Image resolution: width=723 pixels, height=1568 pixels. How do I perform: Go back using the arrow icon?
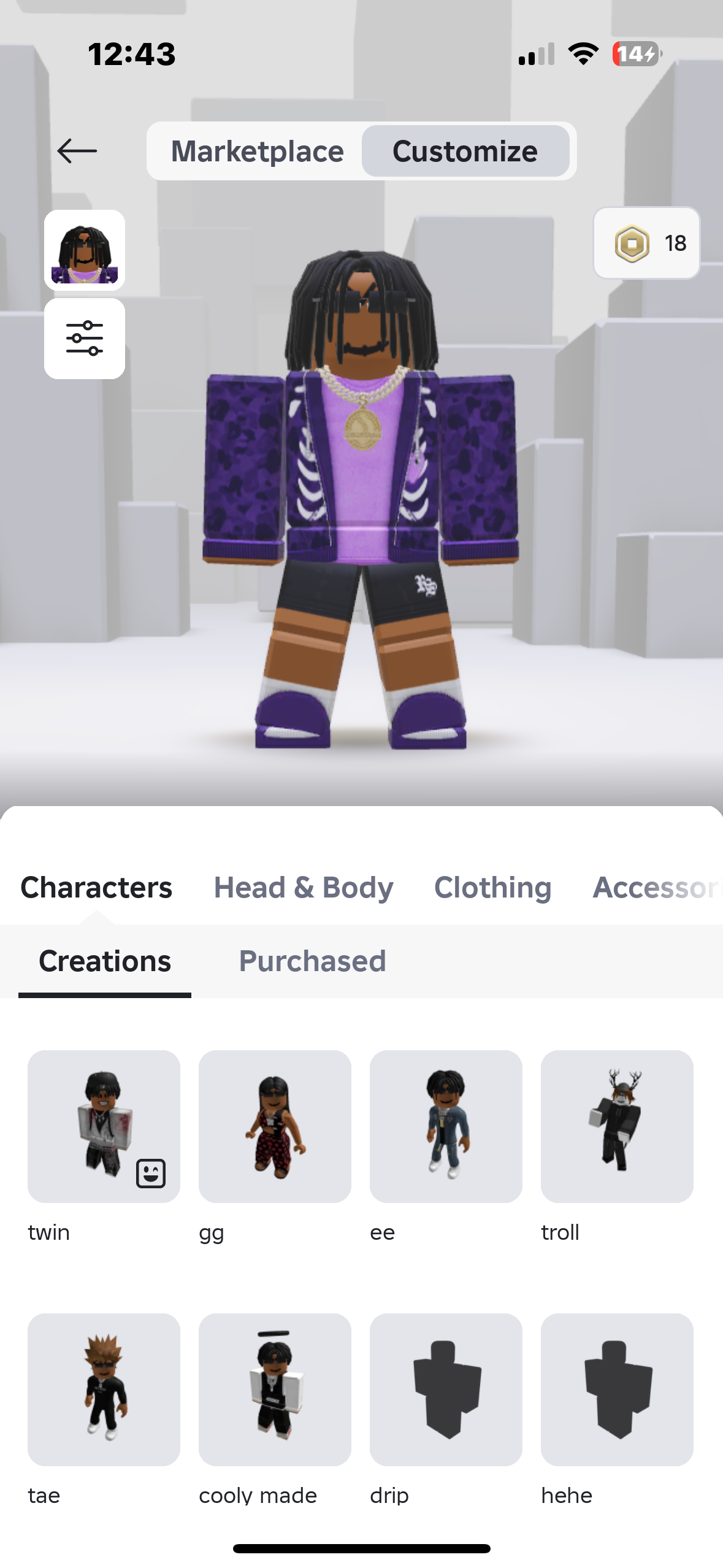[77, 151]
